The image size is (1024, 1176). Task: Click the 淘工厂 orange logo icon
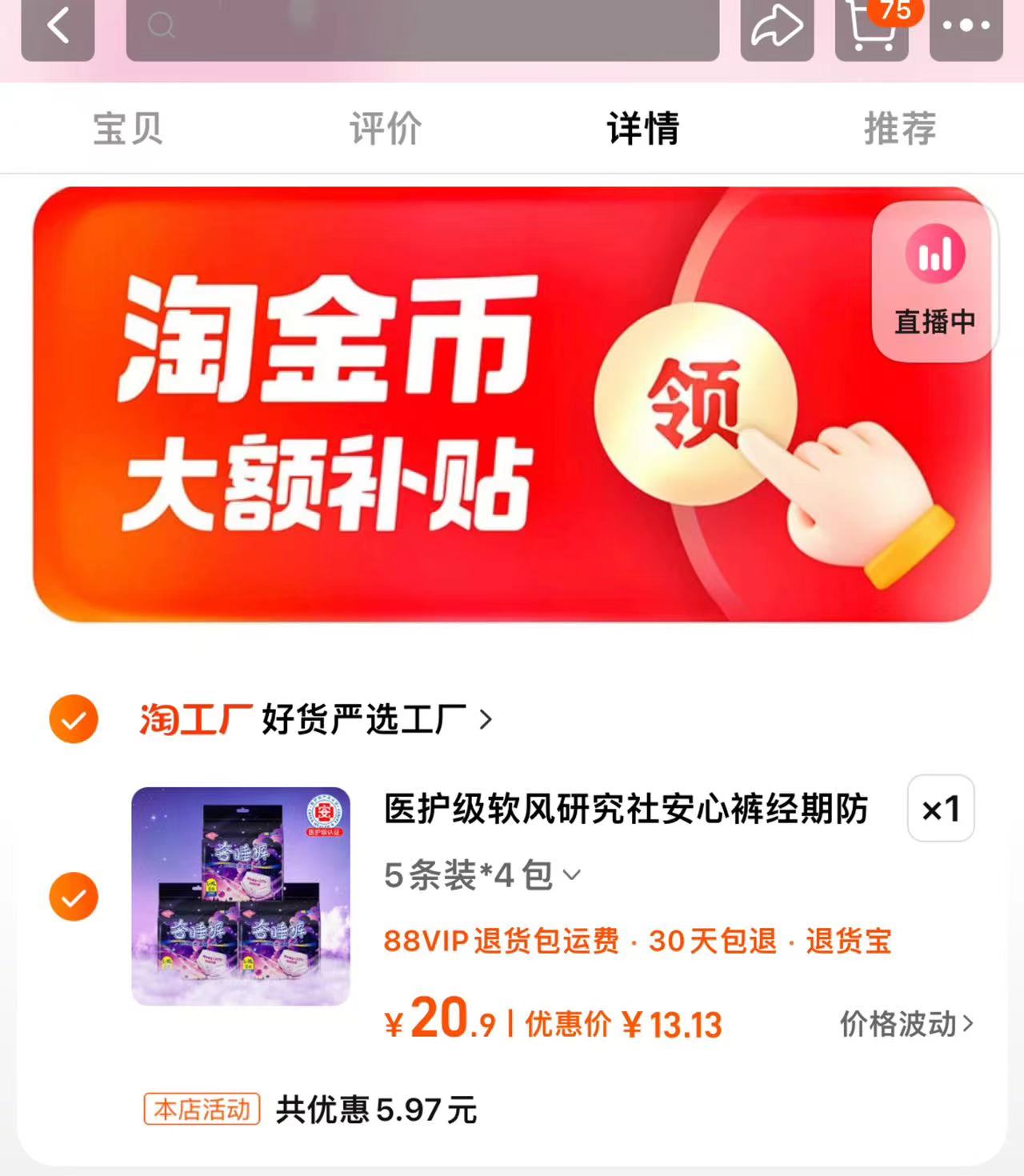tap(192, 718)
